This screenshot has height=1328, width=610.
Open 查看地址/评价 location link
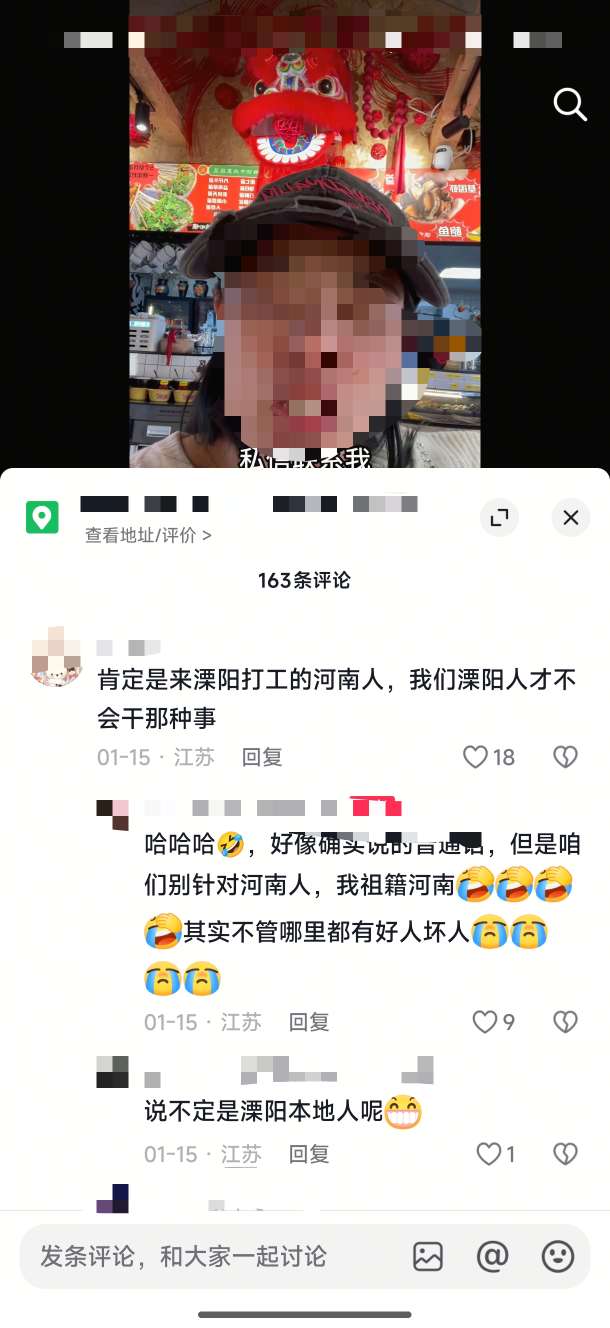pyautogui.click(x=148, y=535)
